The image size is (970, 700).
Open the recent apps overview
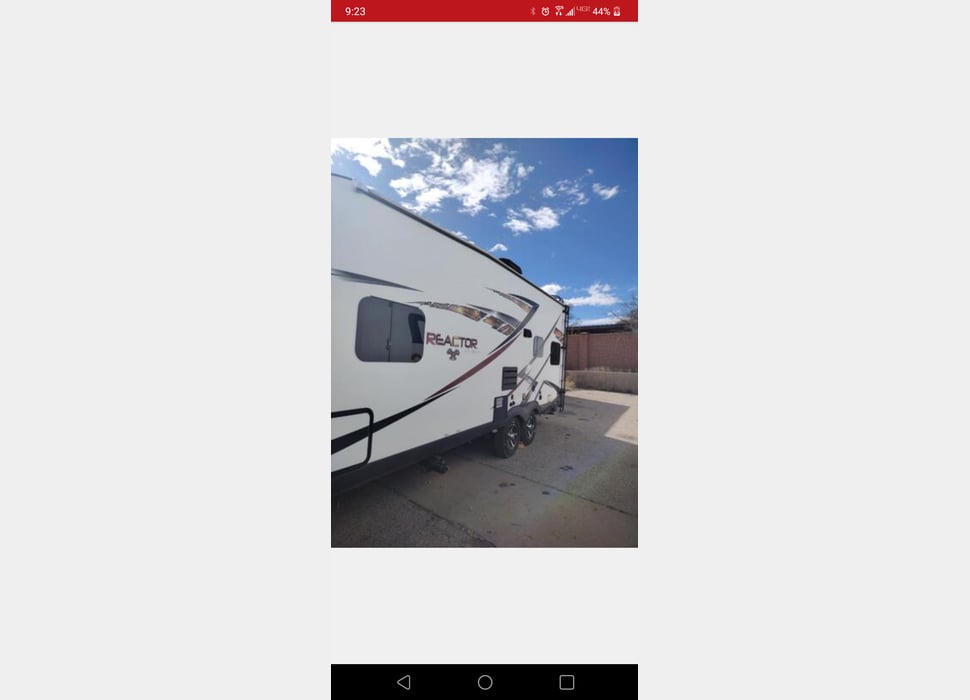pos(567,682)
